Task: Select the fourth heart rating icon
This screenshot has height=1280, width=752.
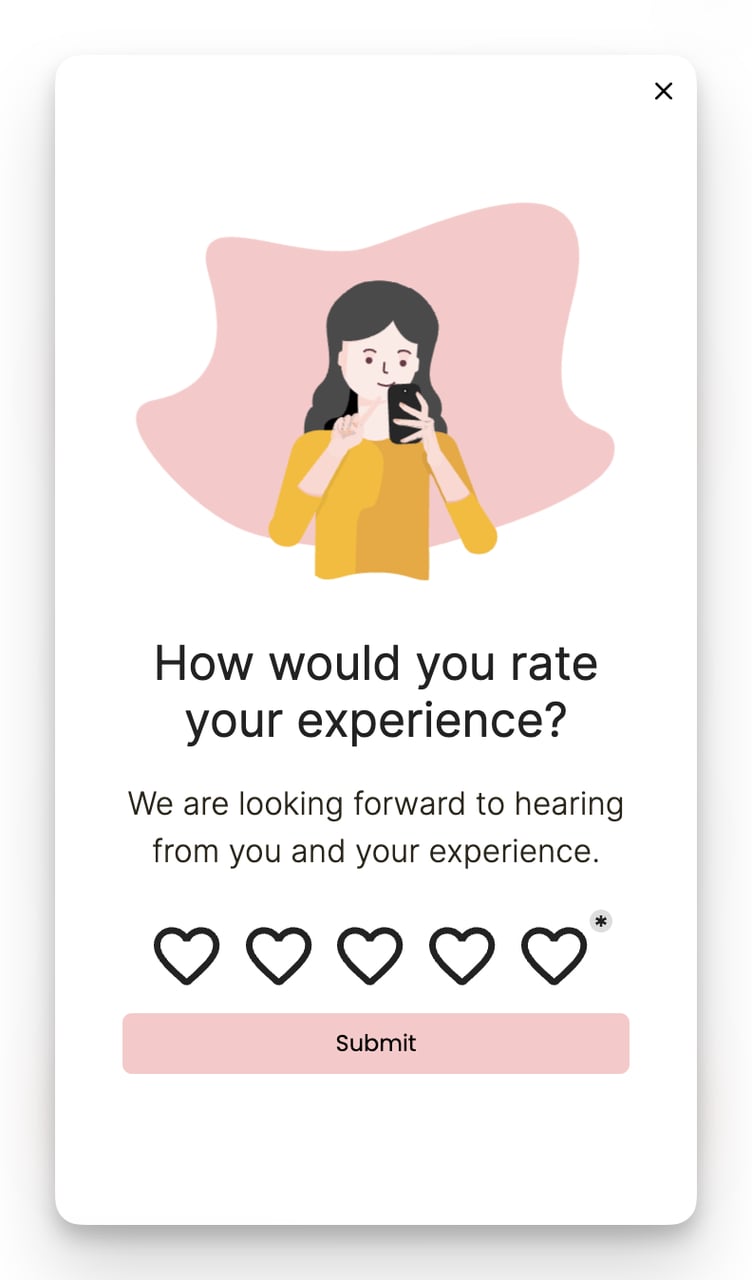Action: click(x=461, y=954)
